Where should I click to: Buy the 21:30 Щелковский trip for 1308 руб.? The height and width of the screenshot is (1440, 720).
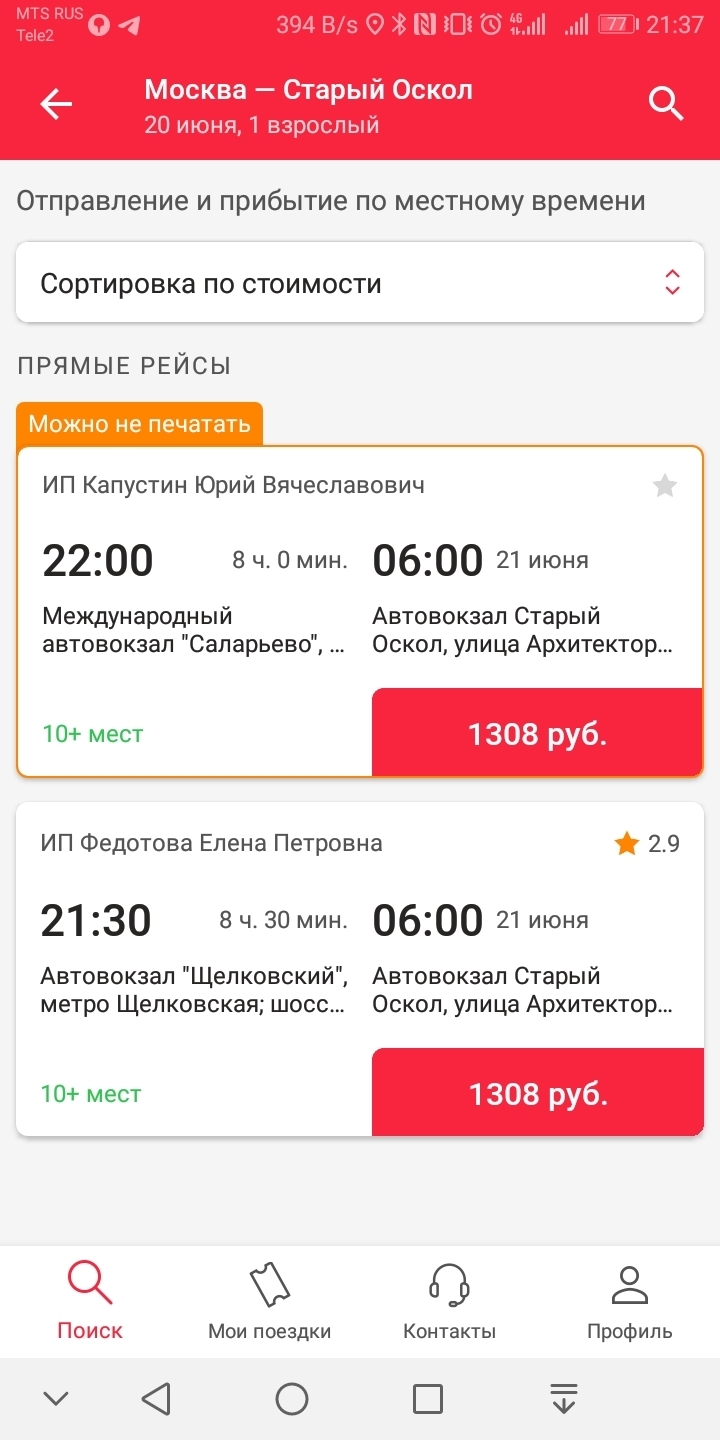[537, 1093]
